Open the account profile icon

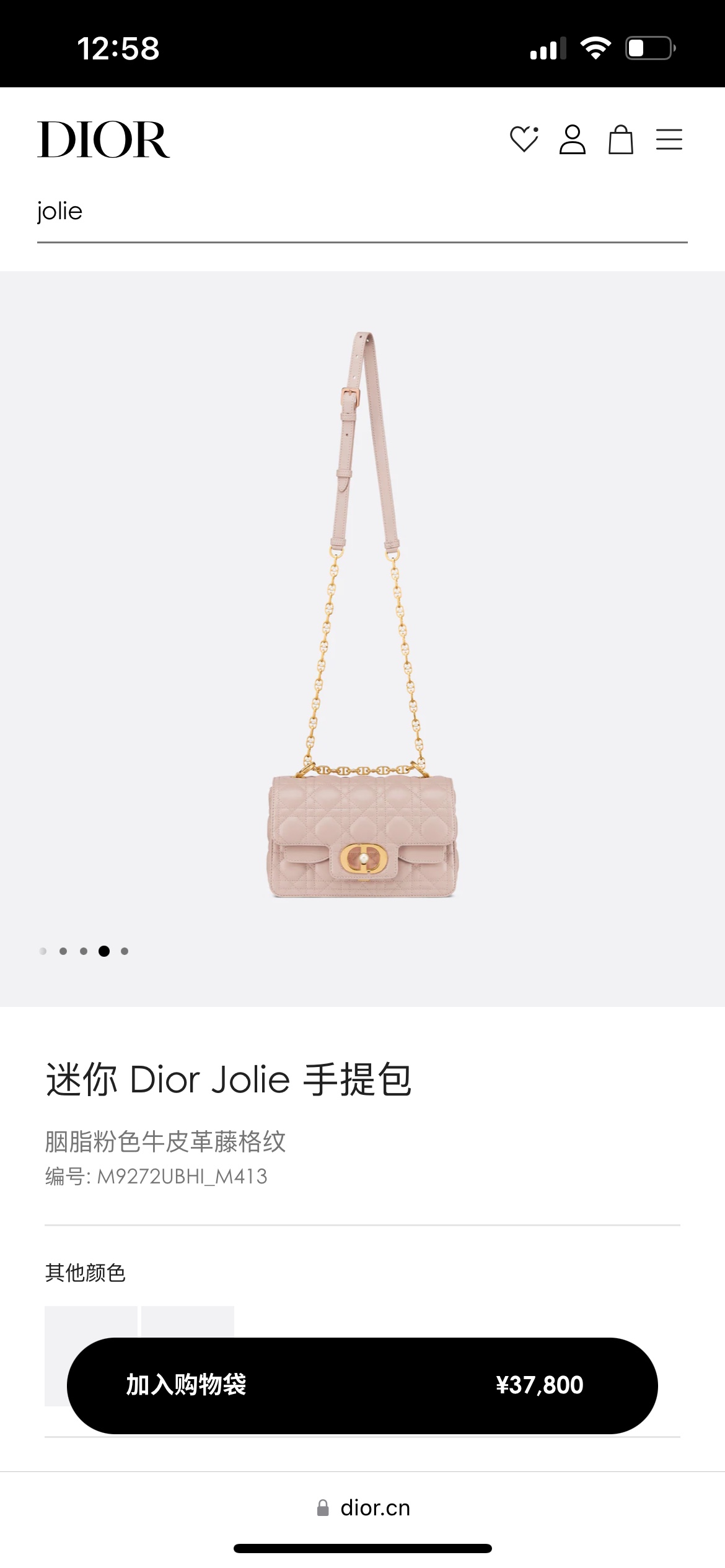coord(572,139)
